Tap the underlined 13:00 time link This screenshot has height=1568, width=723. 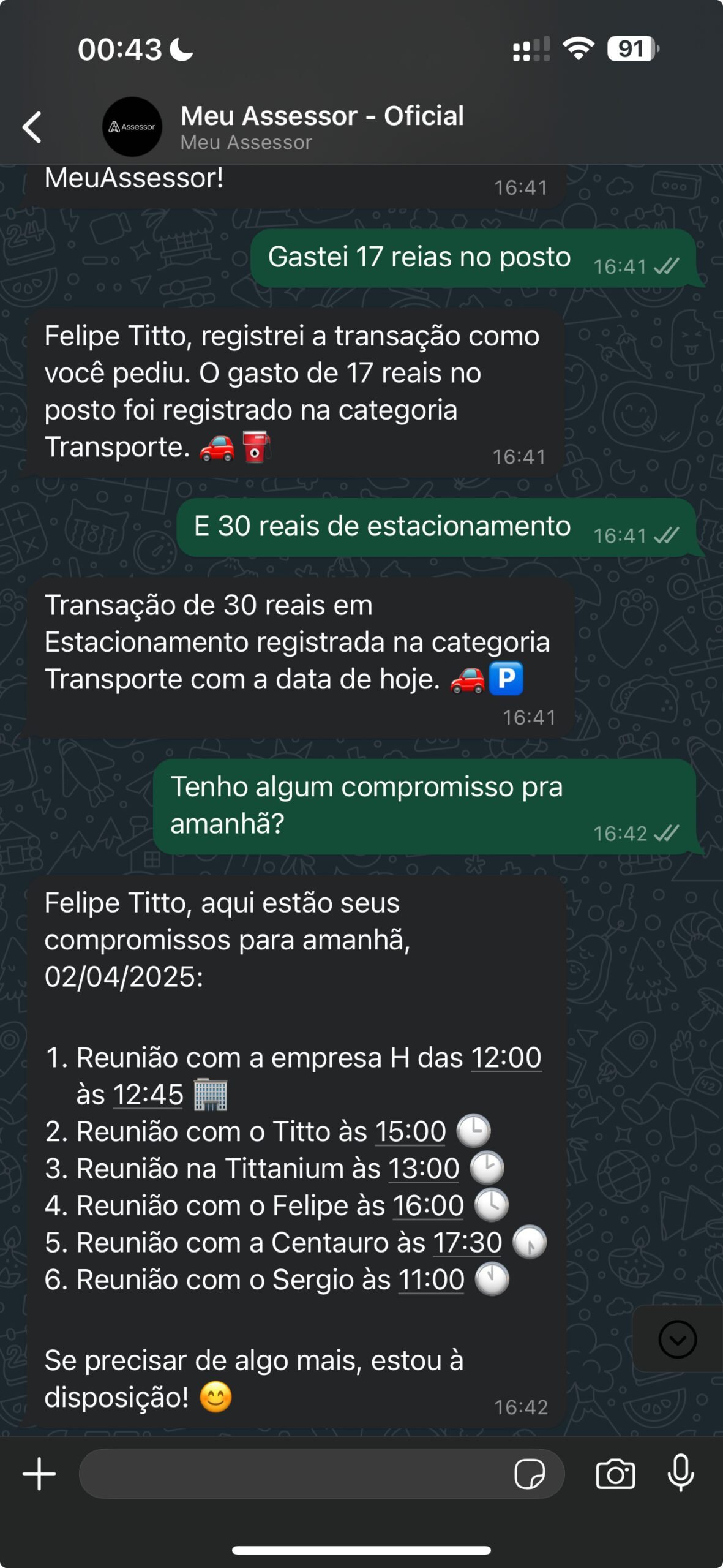[x=424, y=1169]
